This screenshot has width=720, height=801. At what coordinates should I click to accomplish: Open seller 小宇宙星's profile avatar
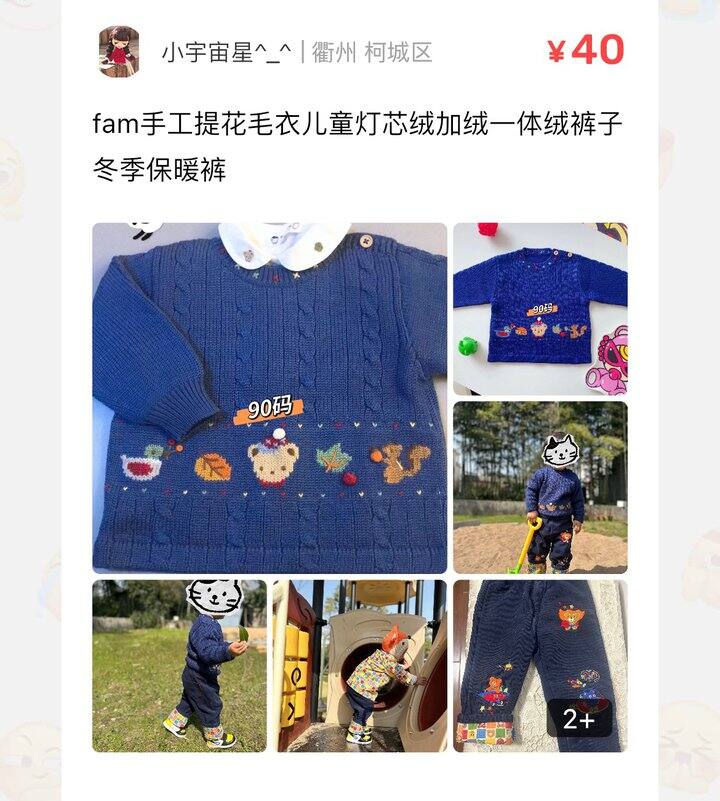[119, 51]
